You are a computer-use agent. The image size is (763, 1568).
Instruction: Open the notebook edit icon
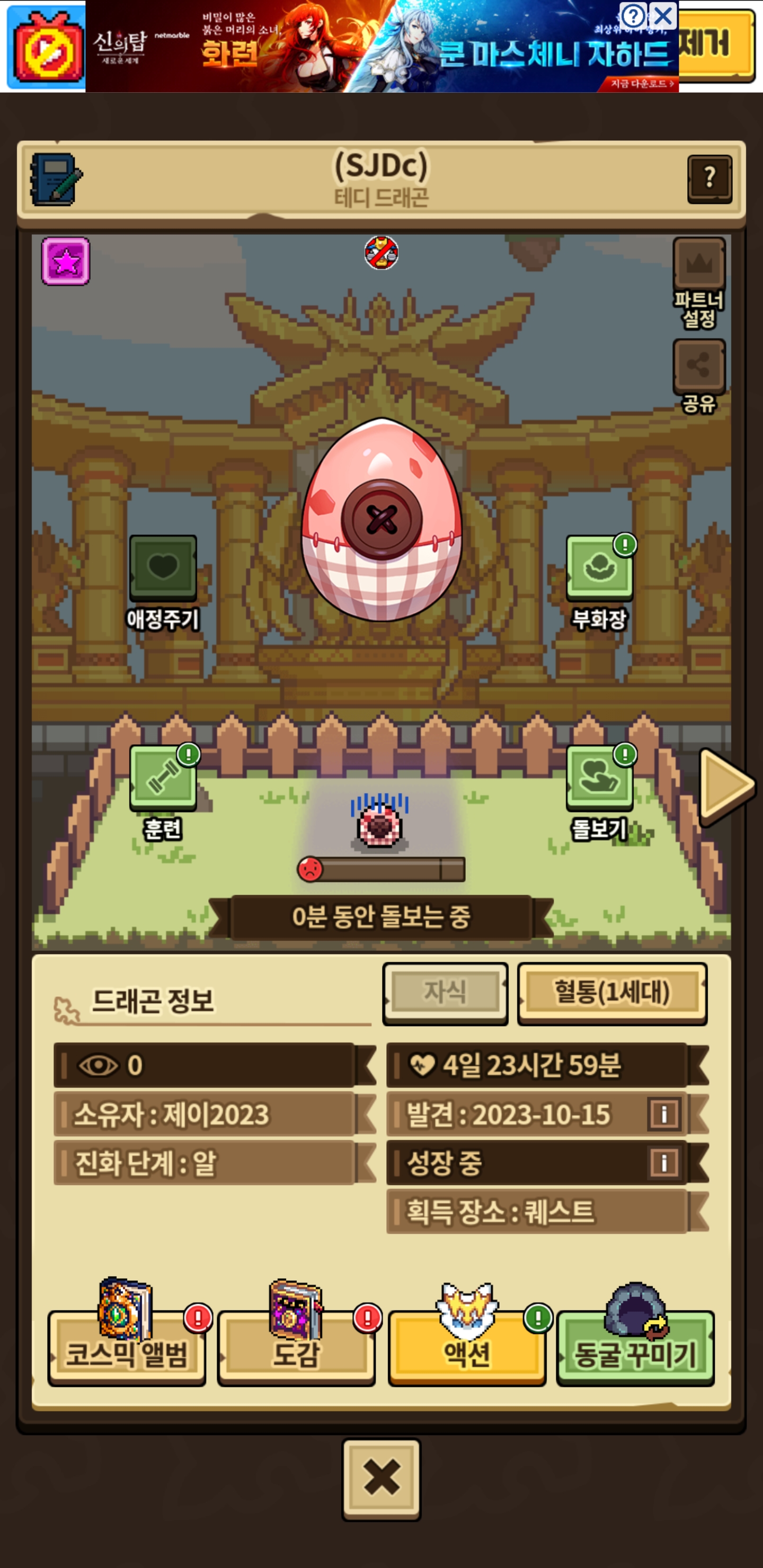click(x=56, y=180)
